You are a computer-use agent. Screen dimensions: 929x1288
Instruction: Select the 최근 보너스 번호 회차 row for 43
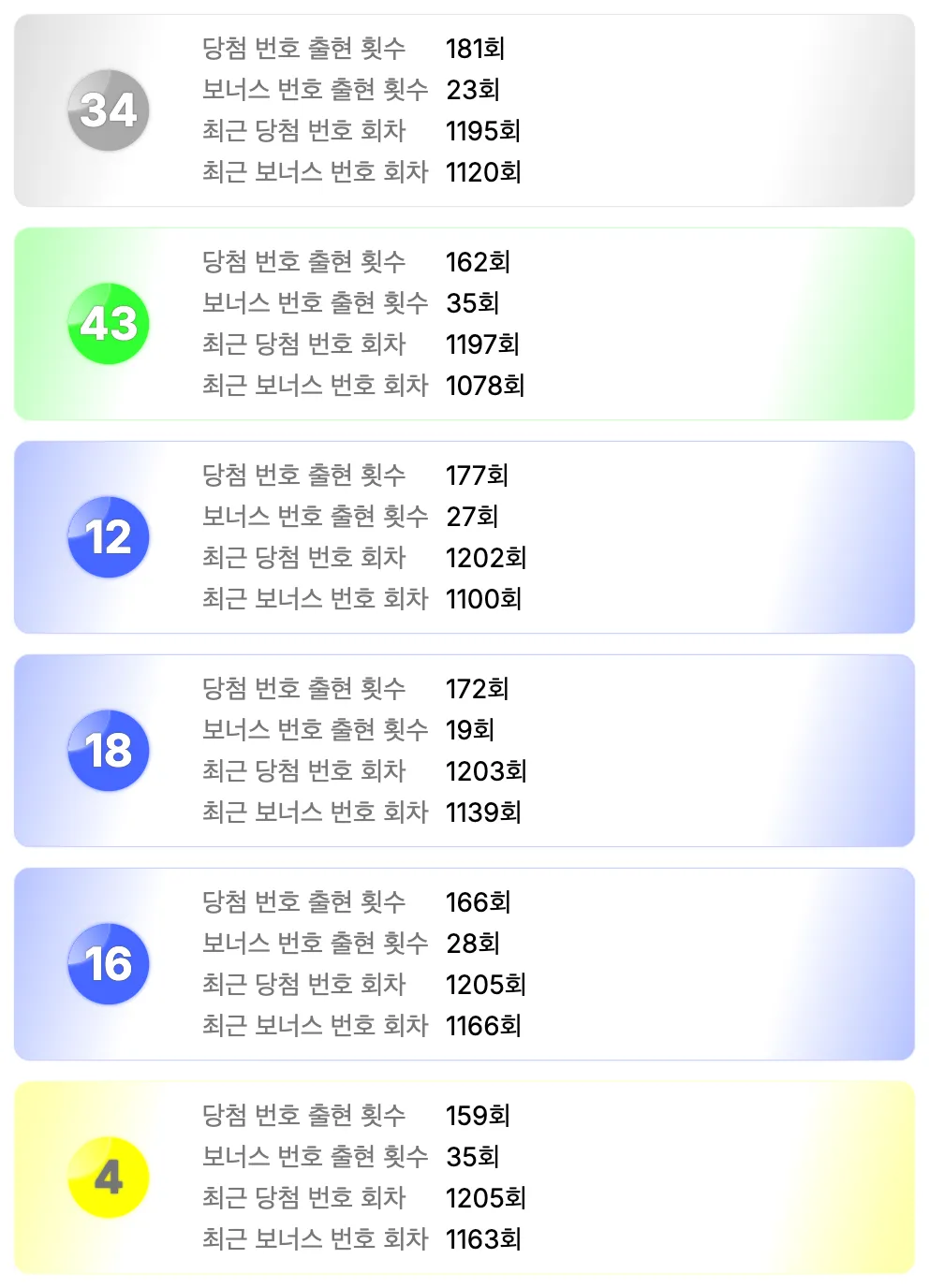tap(317, 384)
